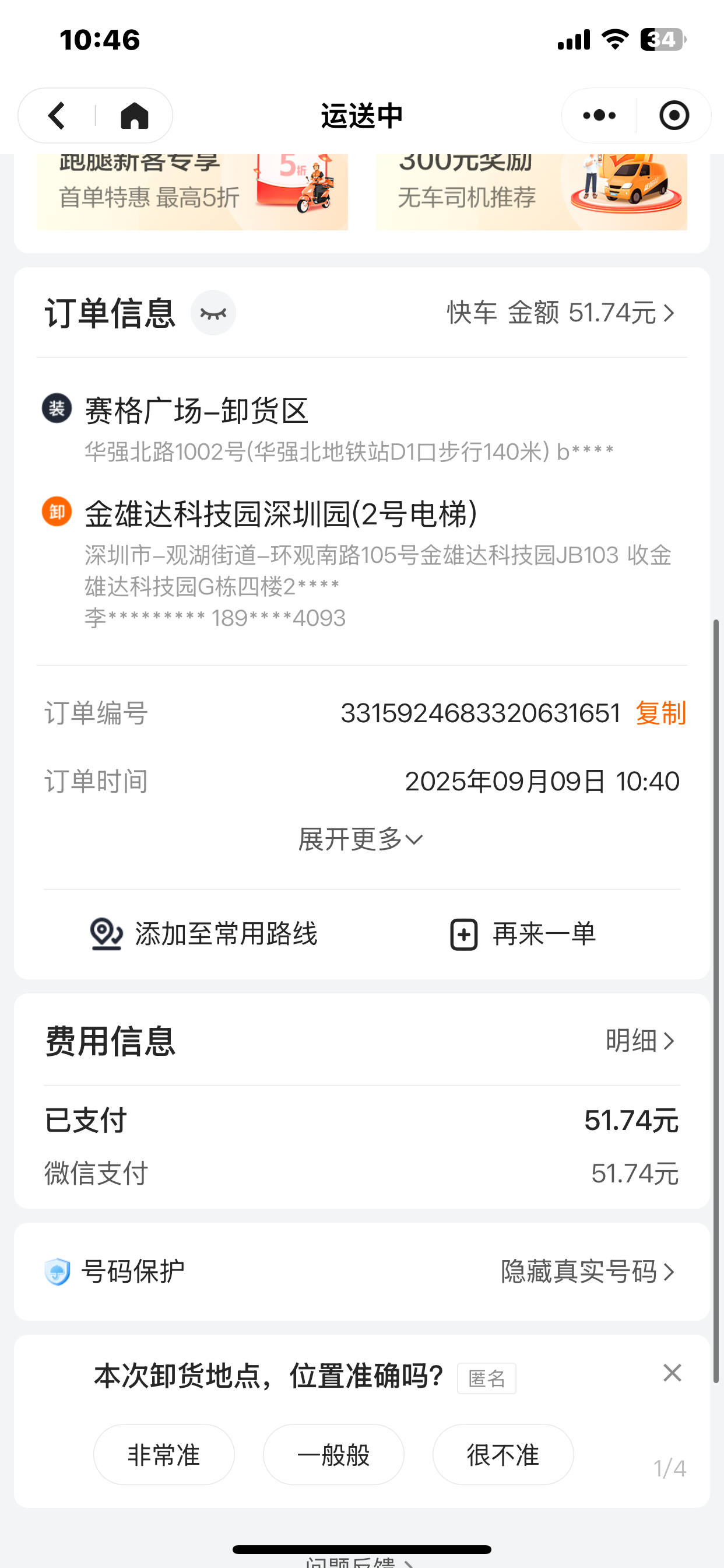Close the mini program with circle icon
This screenshot has width=724, height=1568.
click(673, 116)
